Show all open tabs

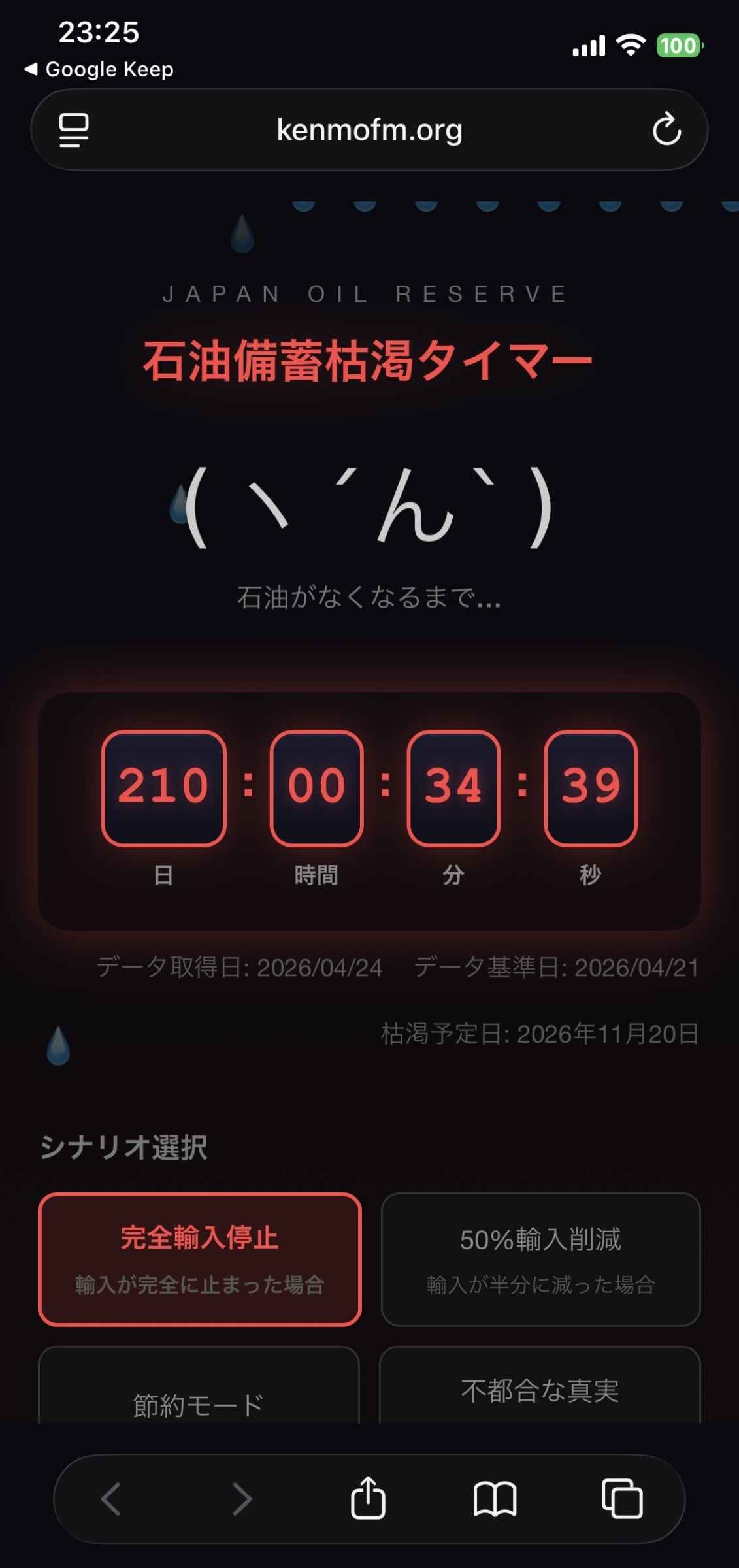pyautogui.click(x=621, y=1498)
